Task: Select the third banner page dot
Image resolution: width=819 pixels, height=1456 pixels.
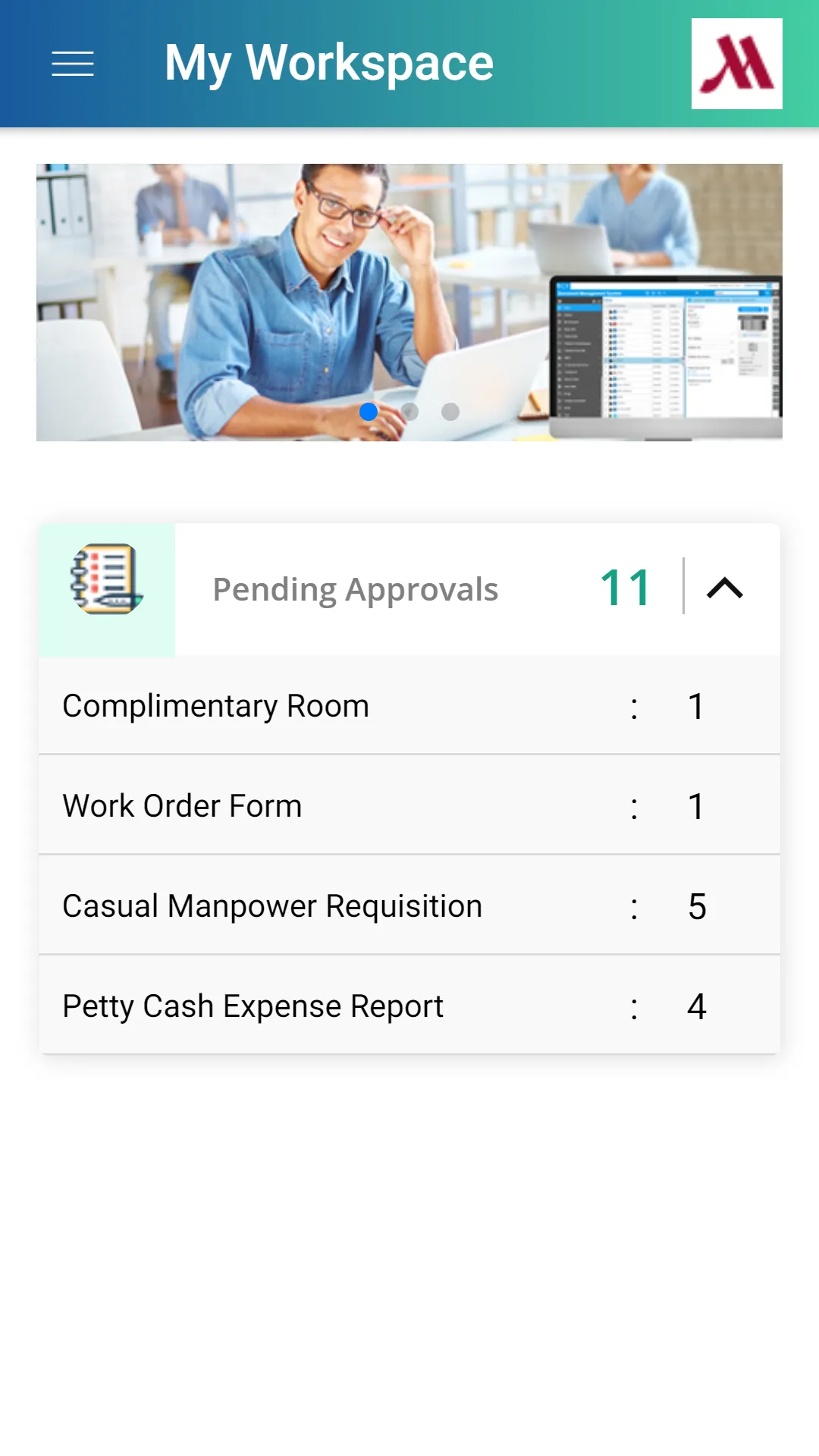Action: [450, 411]
